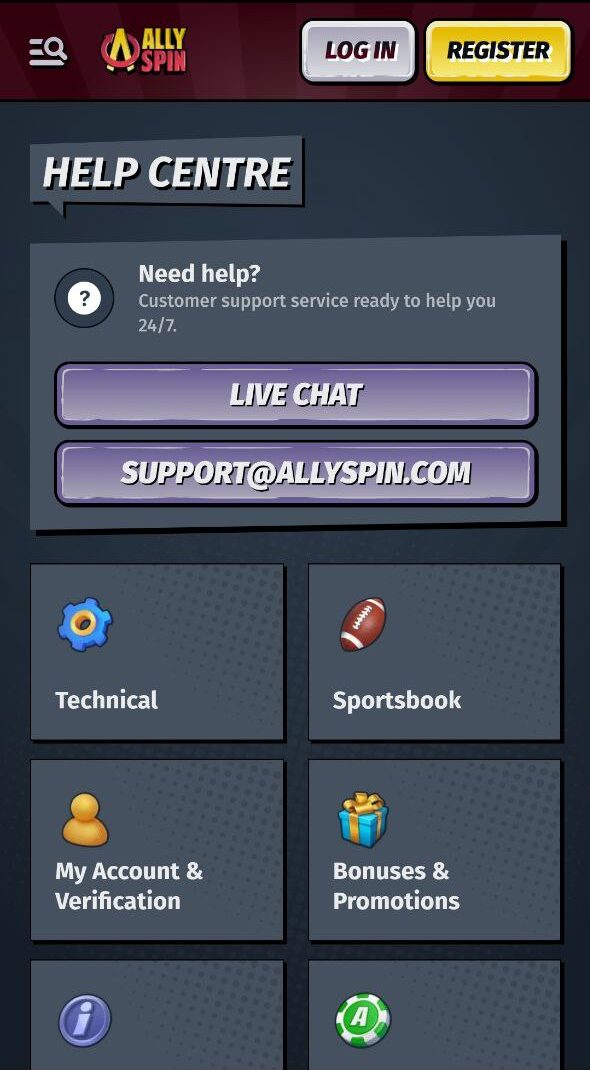Open the card with the info icon
The width and height of the screenshot is (590, 1070).
point(157,1015)
